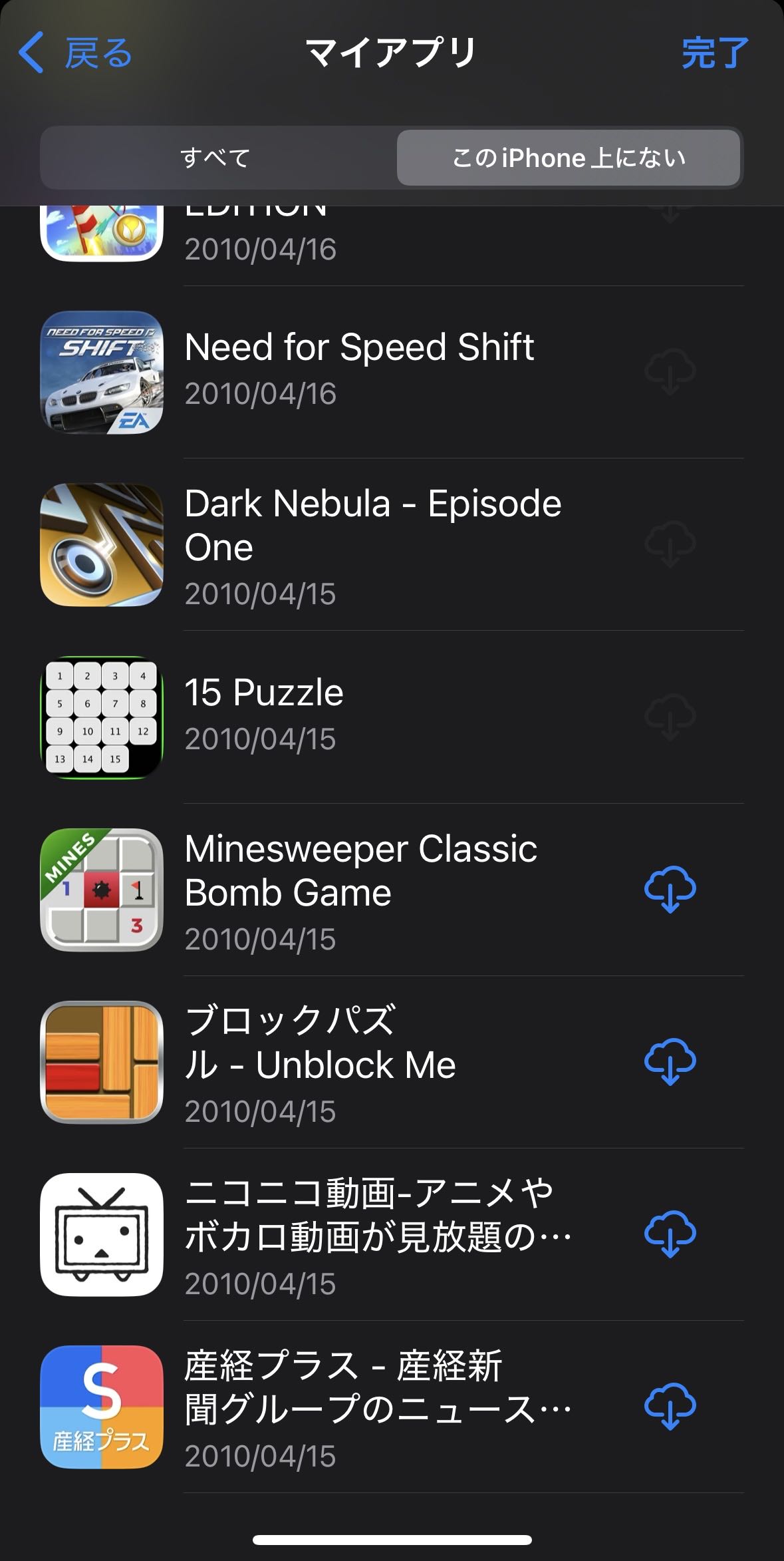Go back with the 戻る button
The image size is (784, 1561).
click(x=75, y=53)
